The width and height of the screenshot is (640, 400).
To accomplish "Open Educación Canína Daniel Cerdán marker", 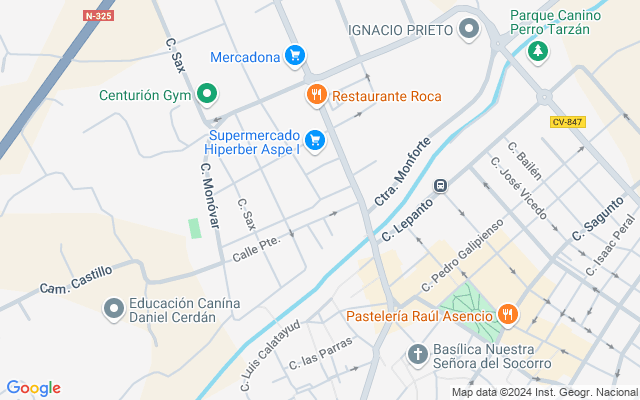I will coord(114,309).
